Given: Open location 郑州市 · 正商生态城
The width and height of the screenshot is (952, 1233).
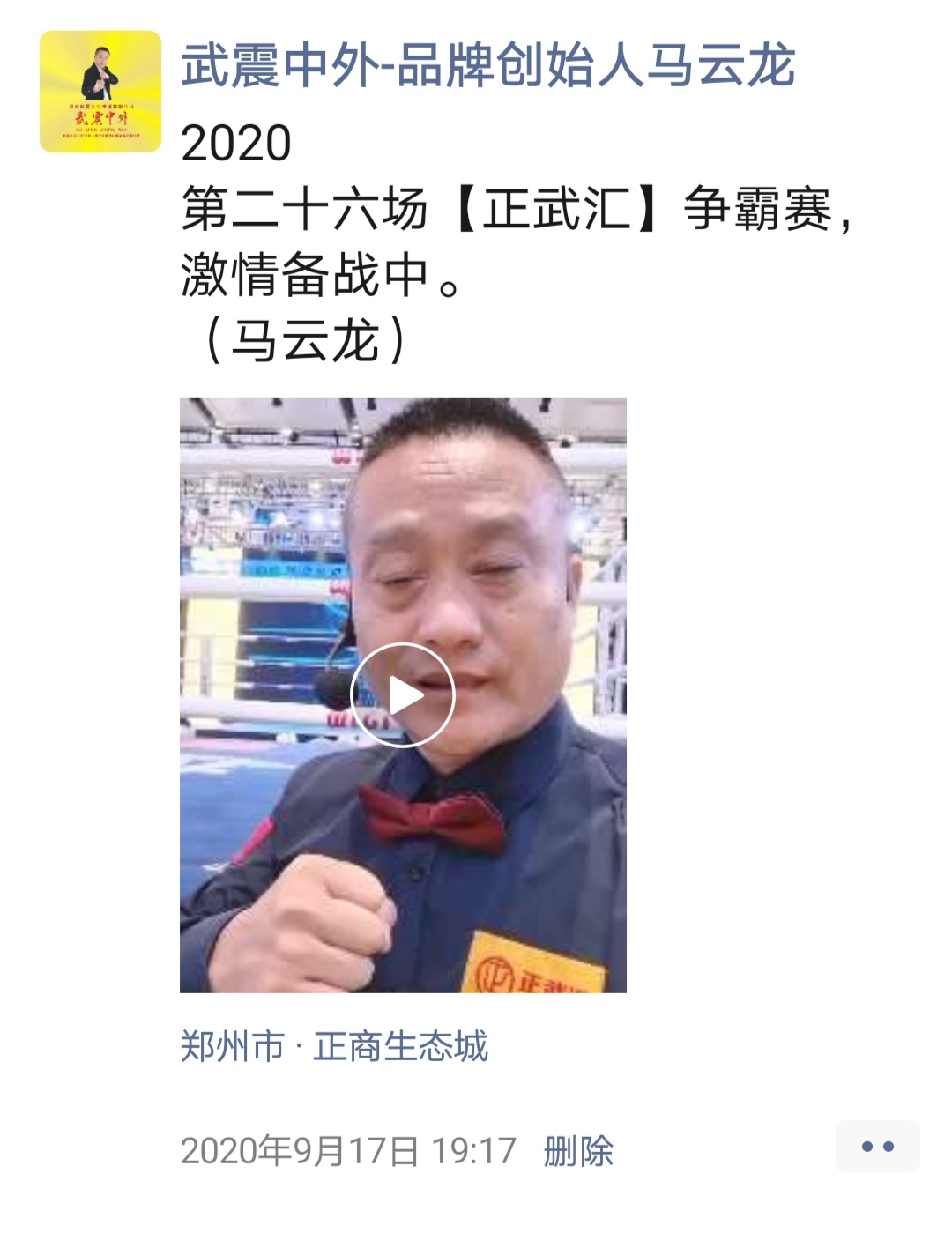Looking at the screenshot, I should (x=334, y=1046).
